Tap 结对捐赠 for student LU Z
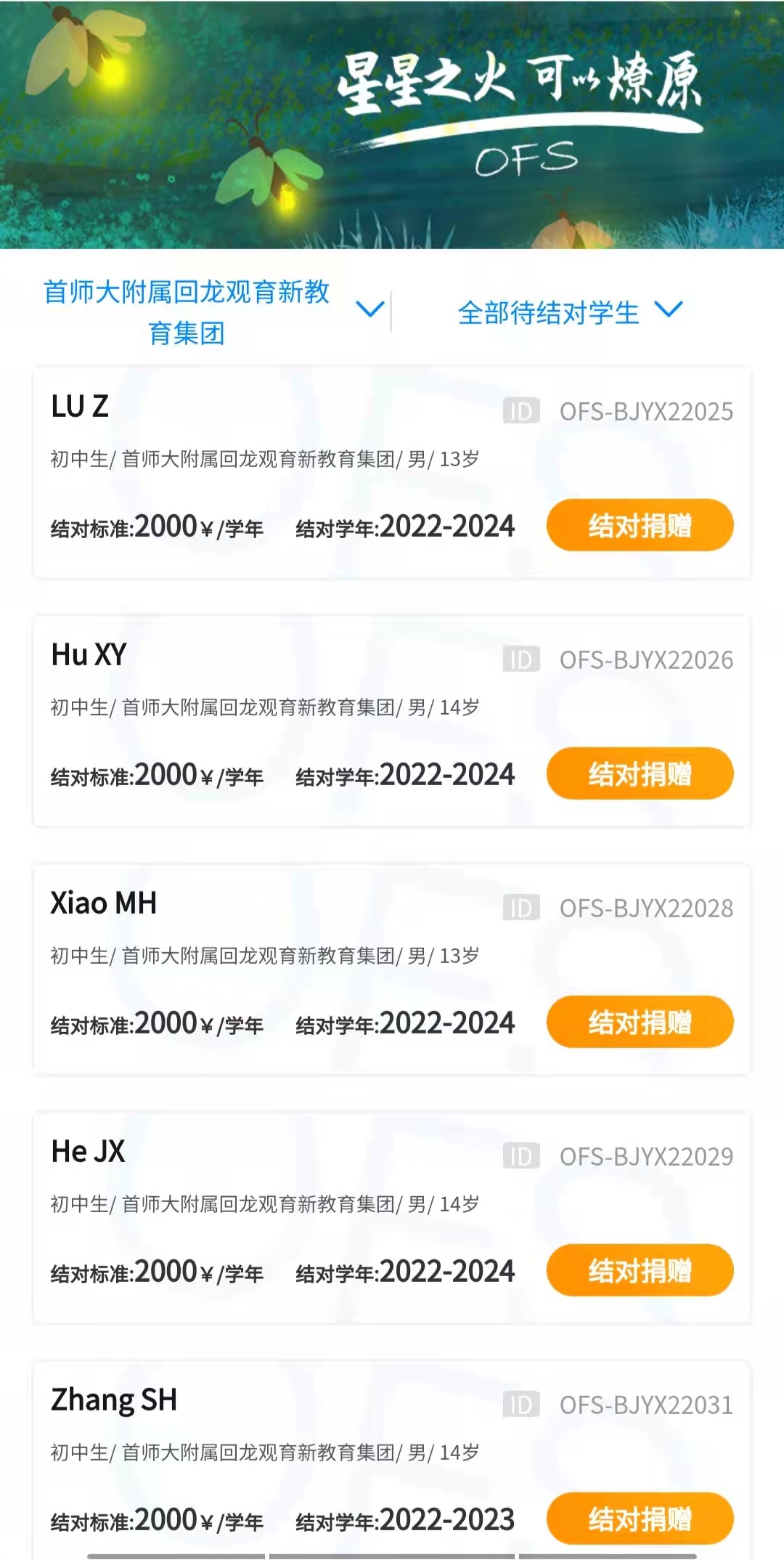784x1560 pixels. click(640, 525)
